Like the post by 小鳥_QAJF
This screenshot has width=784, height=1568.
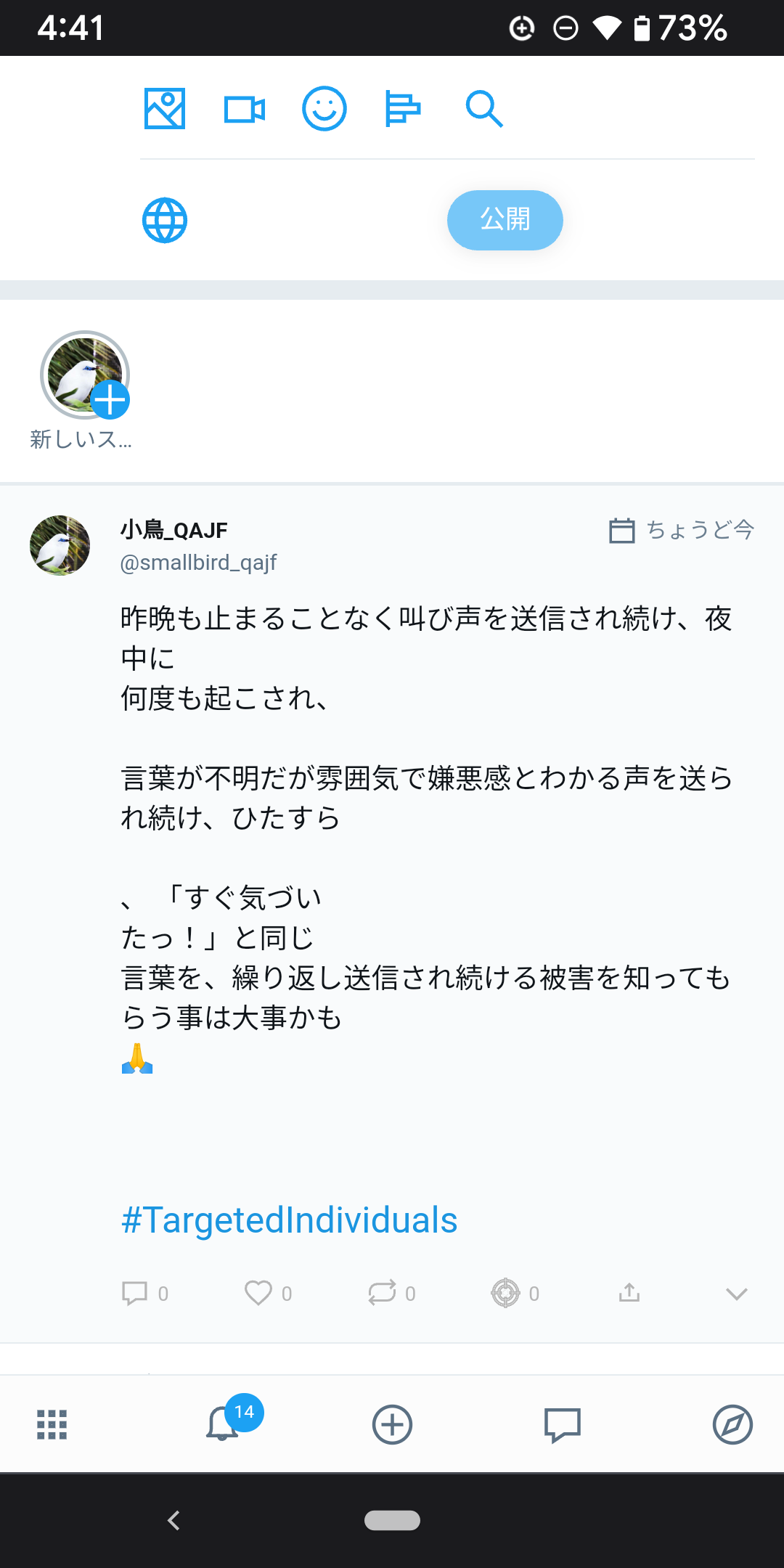(x=258, y=1293)
